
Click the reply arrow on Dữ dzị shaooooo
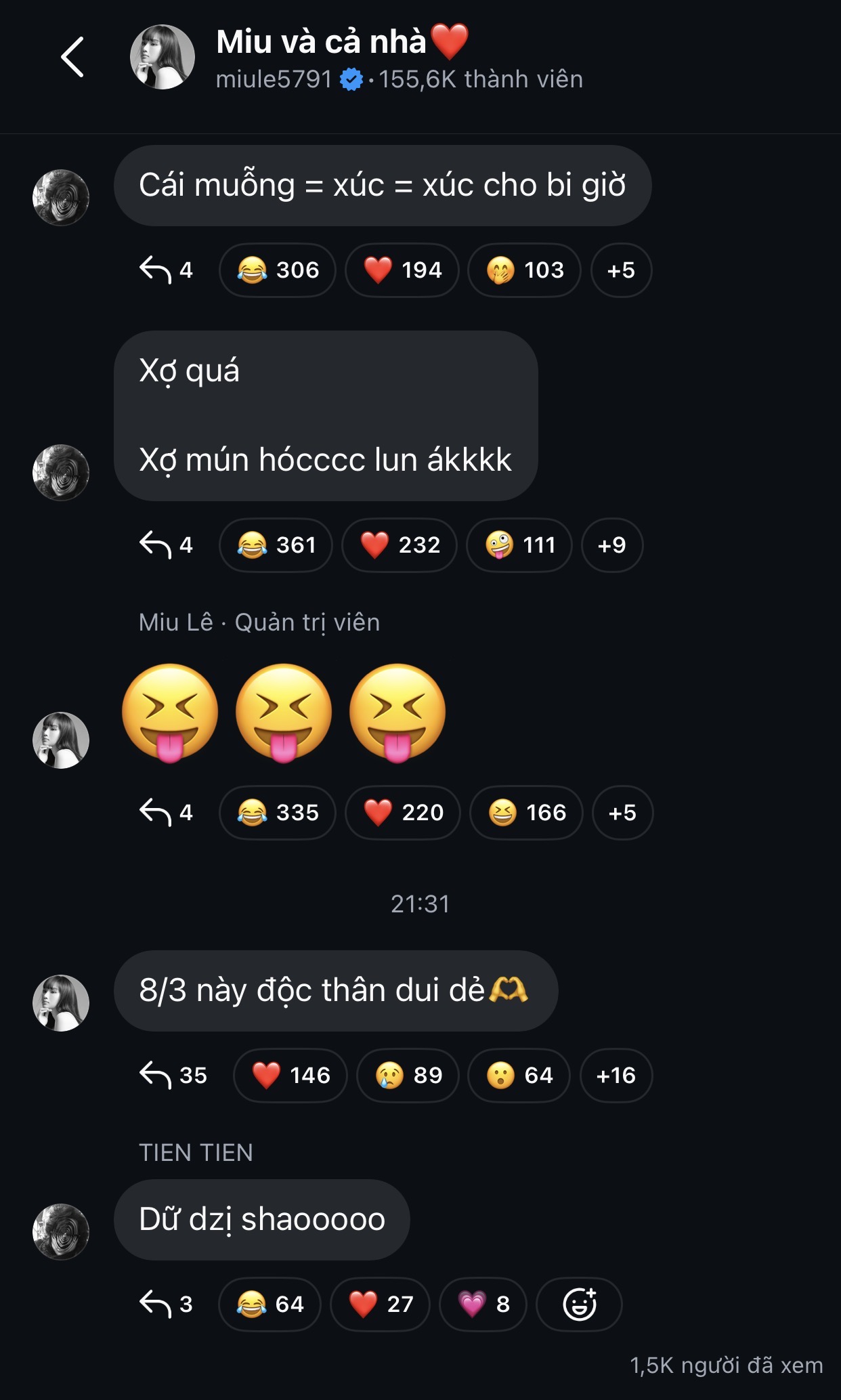160,1303
